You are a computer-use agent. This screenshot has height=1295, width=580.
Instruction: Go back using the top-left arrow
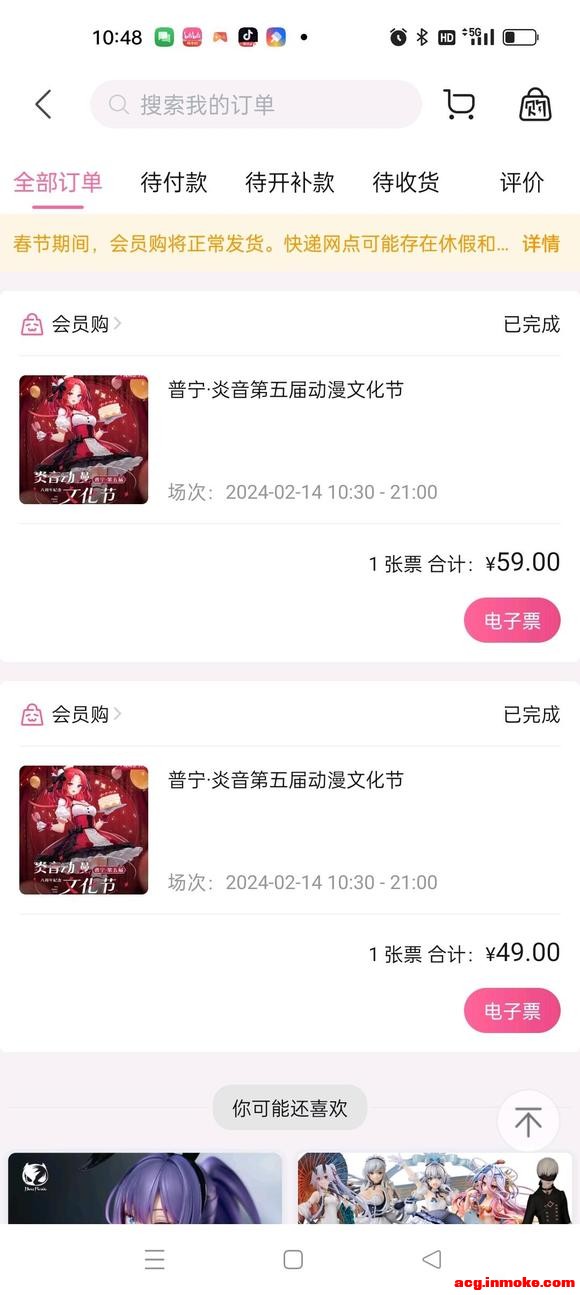(43, 104)
